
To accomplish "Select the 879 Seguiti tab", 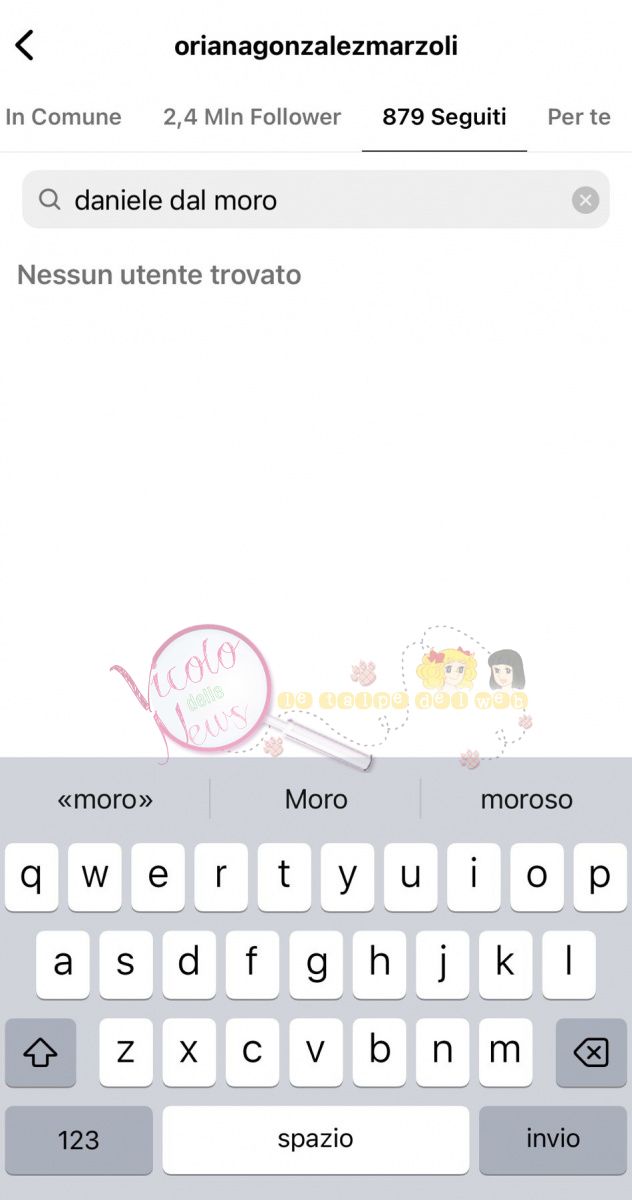I will click(444, 117).
